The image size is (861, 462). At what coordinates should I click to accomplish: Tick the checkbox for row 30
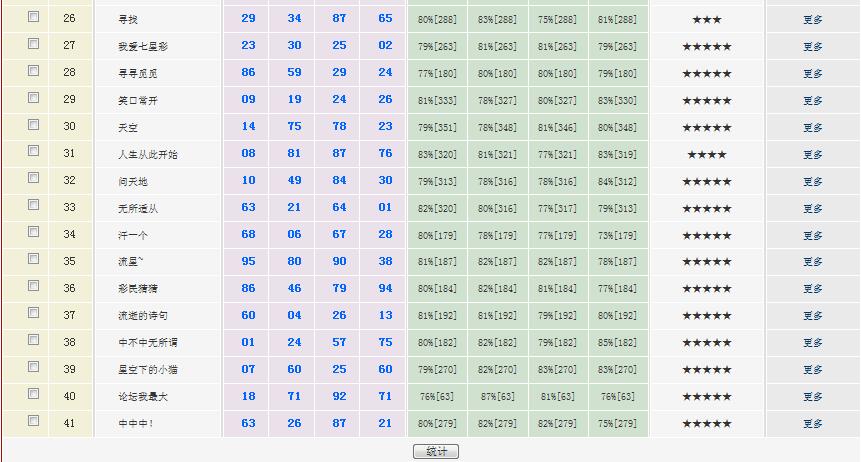pyautogui.click(x=34, y=125)
